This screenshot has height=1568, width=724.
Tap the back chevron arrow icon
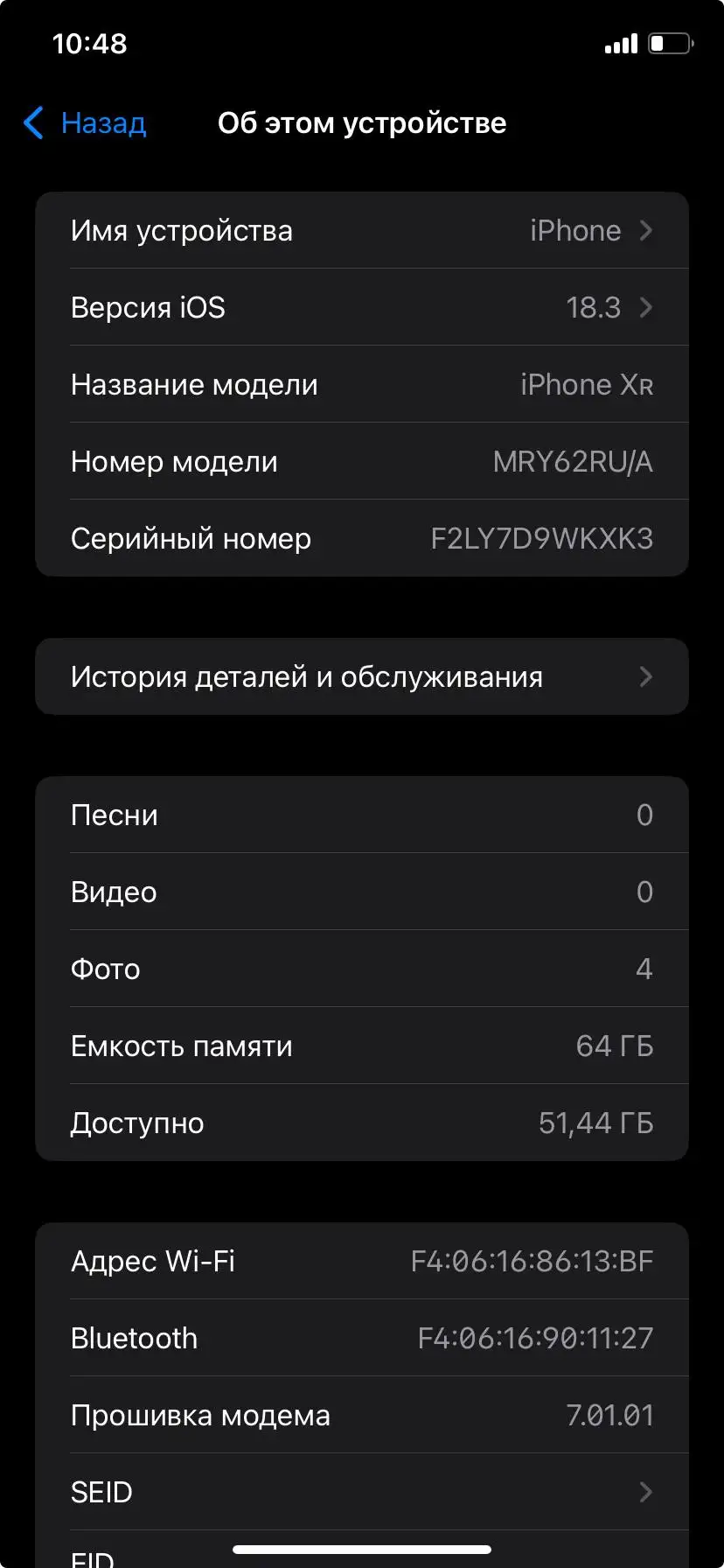(33, 123)
